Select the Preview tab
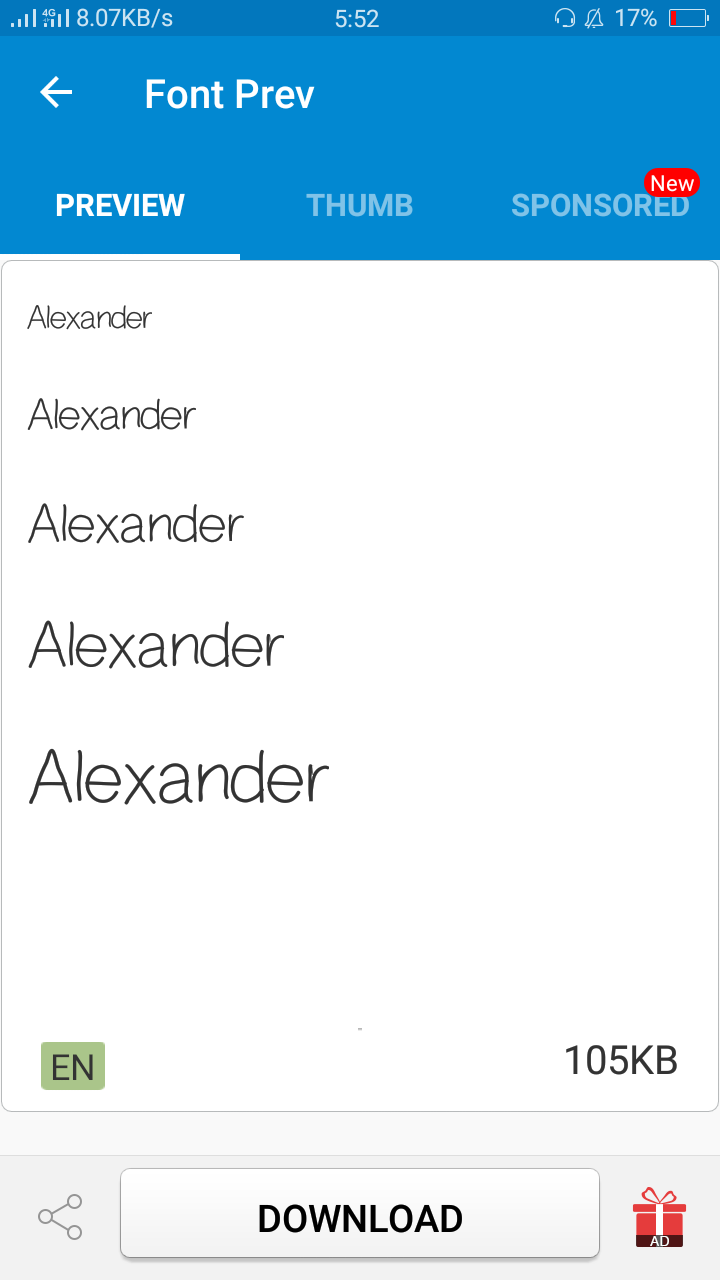The image size is (720, 1280). [120, 205]
